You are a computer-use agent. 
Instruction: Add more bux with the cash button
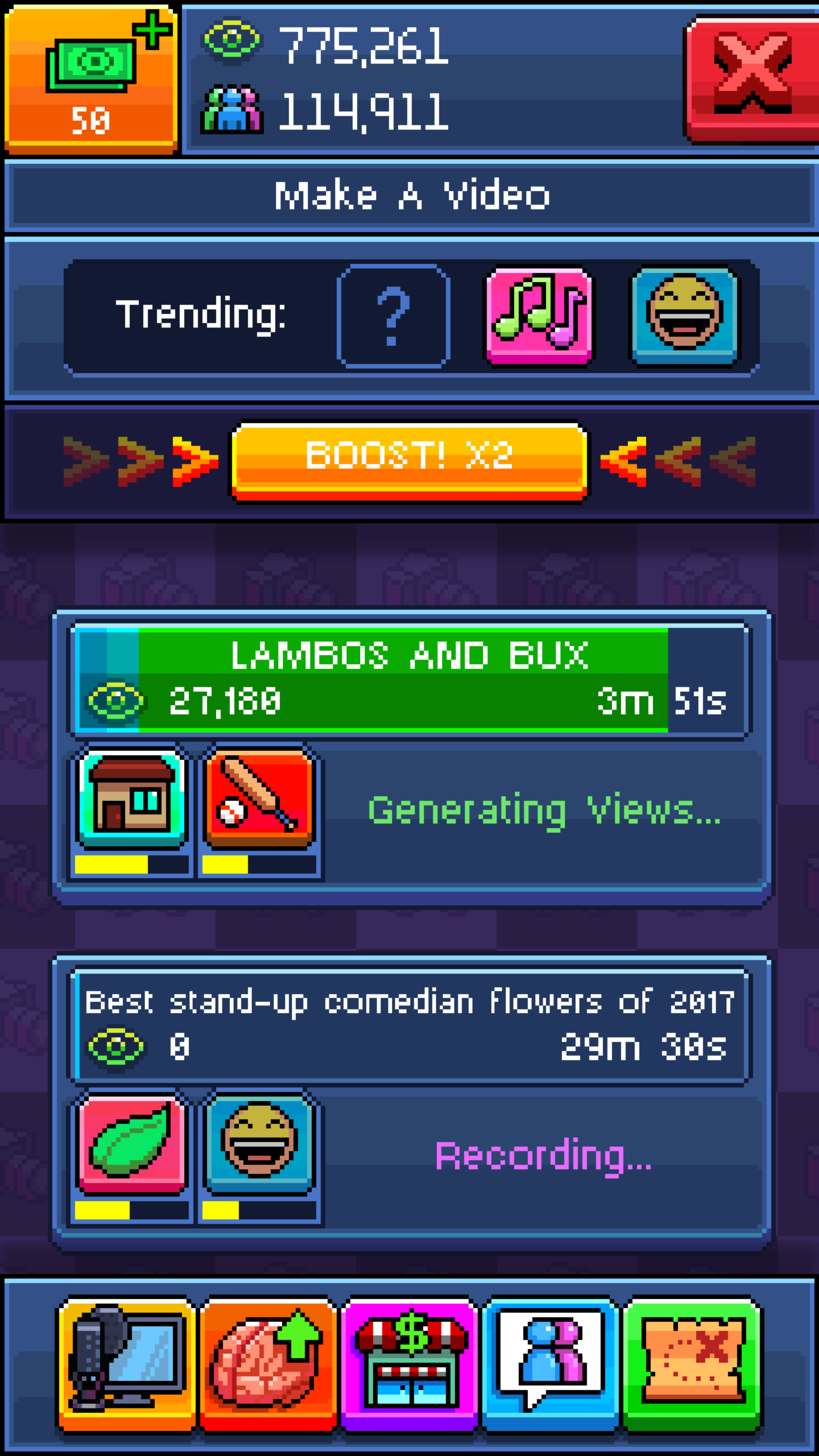pyautogui.click(x=91, y=80)
